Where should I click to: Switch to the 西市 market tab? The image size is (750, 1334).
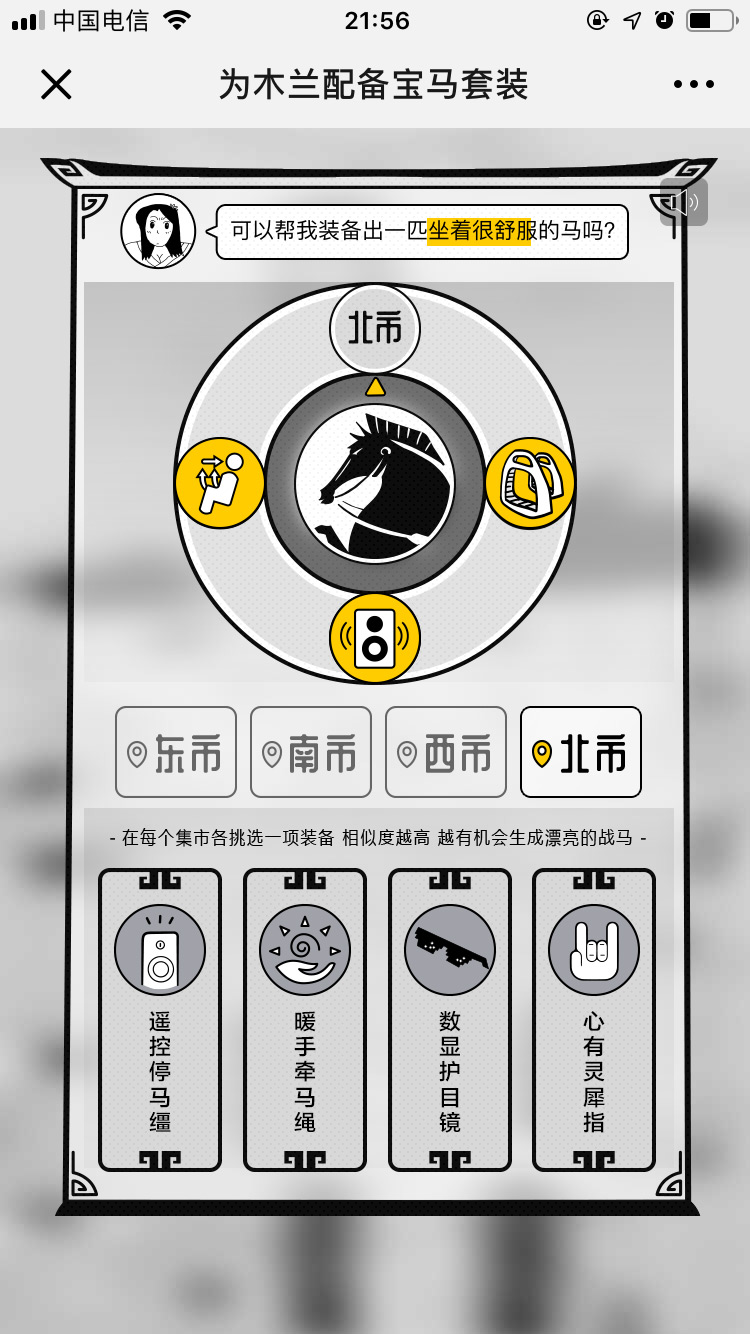[446, 752]
